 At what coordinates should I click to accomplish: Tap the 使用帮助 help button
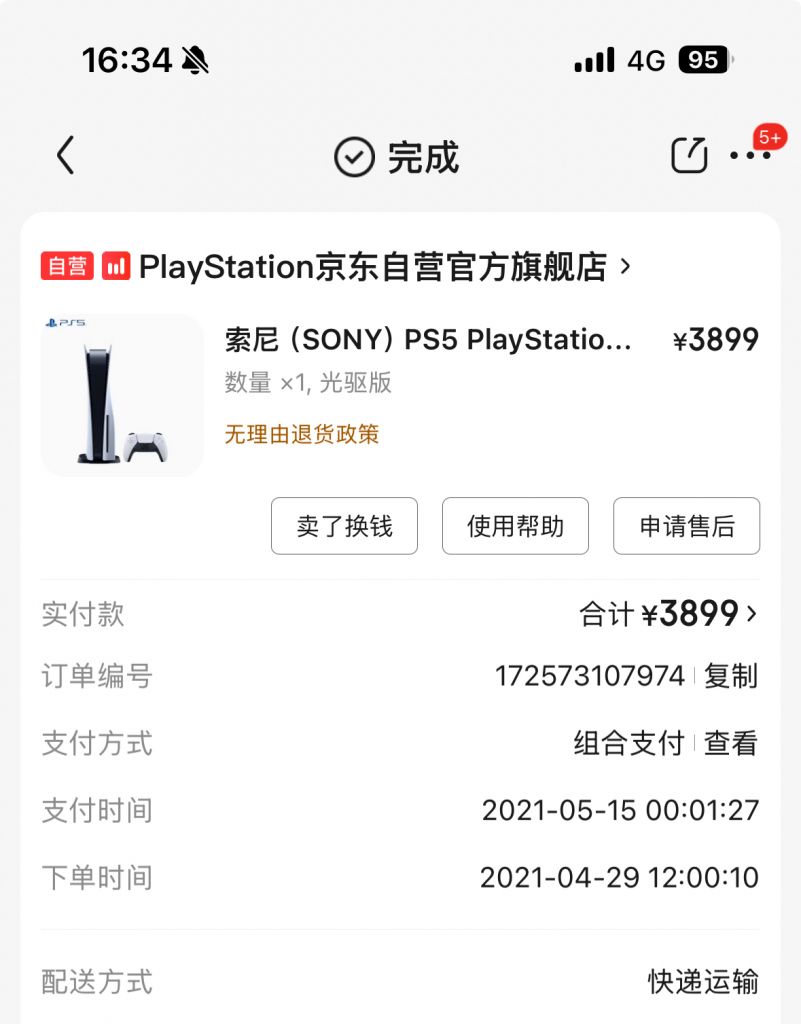[x=515, y=525]
